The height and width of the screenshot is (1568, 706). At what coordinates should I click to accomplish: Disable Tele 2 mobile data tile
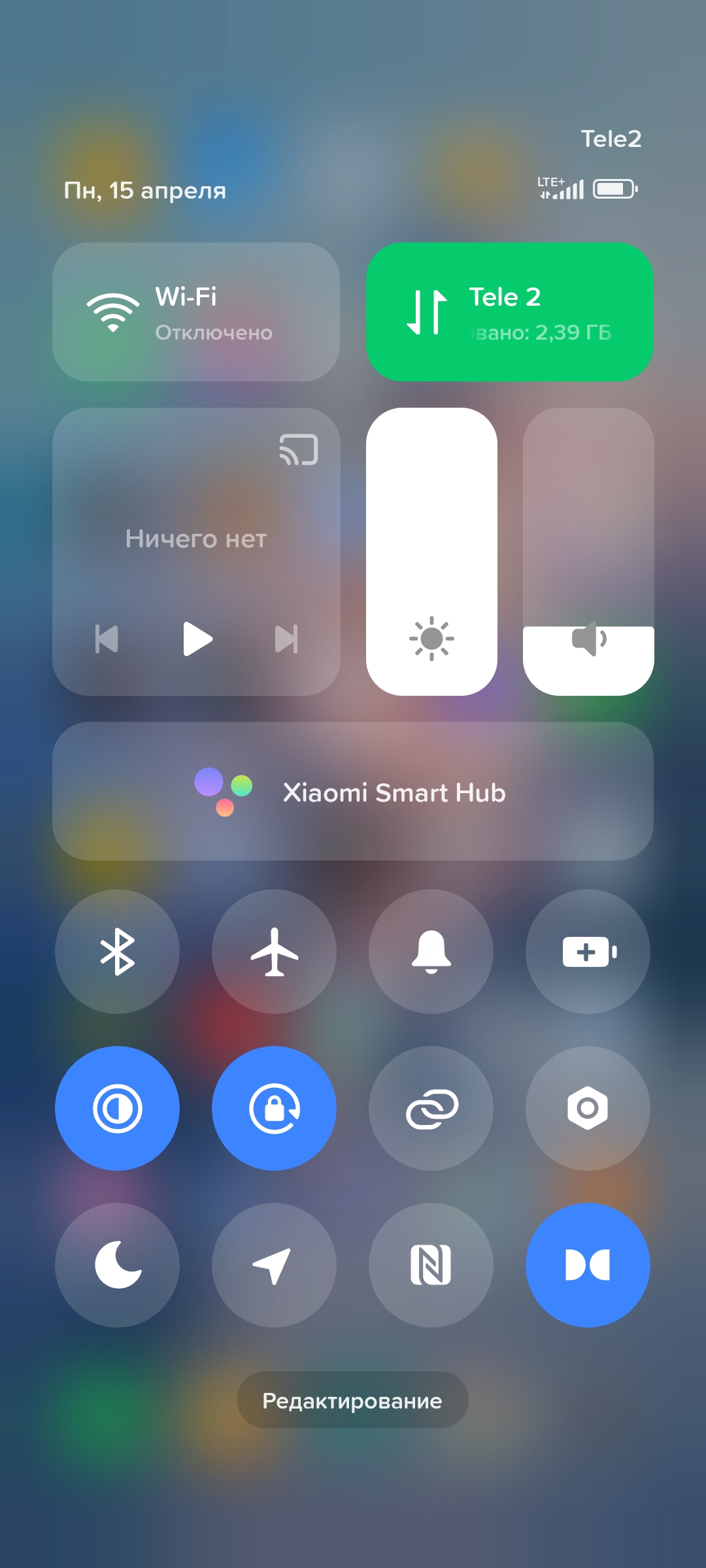click(510, 312)
